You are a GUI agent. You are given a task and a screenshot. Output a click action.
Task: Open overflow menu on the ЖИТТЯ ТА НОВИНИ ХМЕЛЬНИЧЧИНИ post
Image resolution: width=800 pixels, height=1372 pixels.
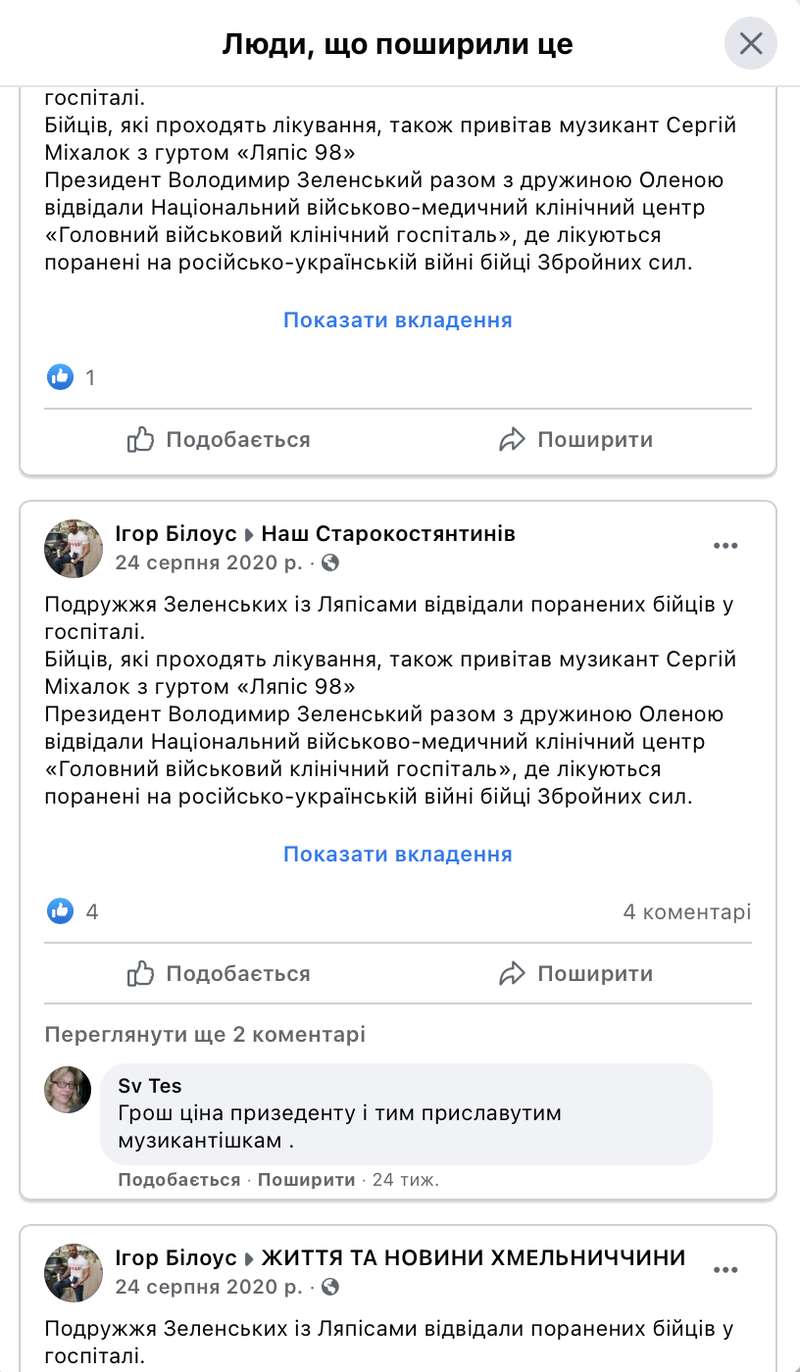point(725,1270)
